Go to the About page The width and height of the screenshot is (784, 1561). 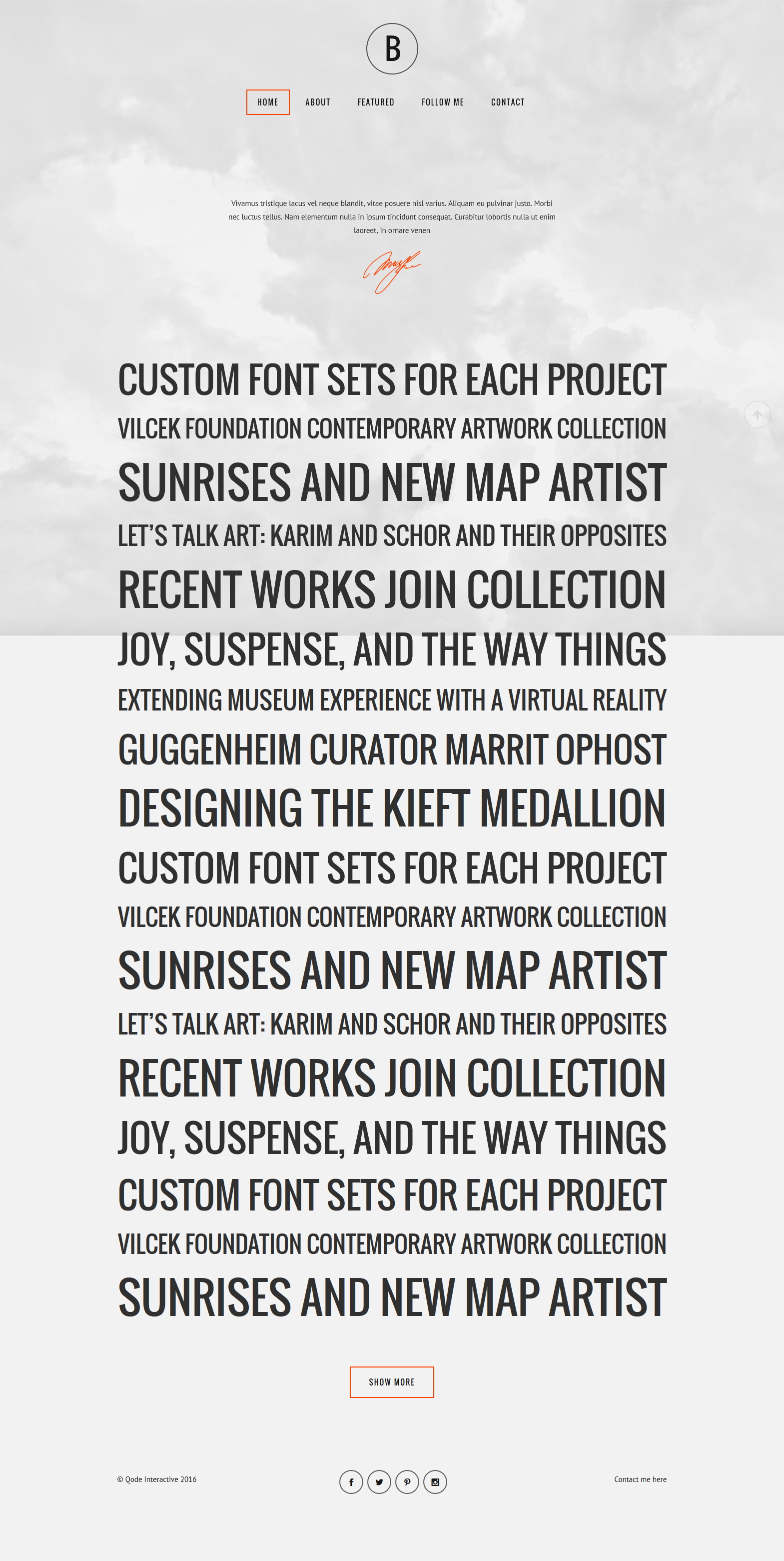318,102
